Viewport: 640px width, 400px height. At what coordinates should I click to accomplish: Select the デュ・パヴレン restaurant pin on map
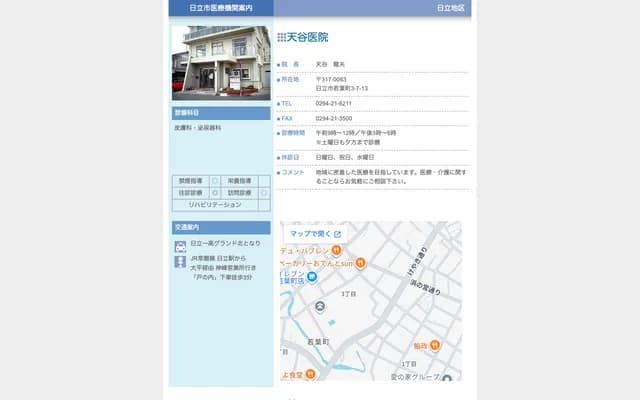(337, 250)
